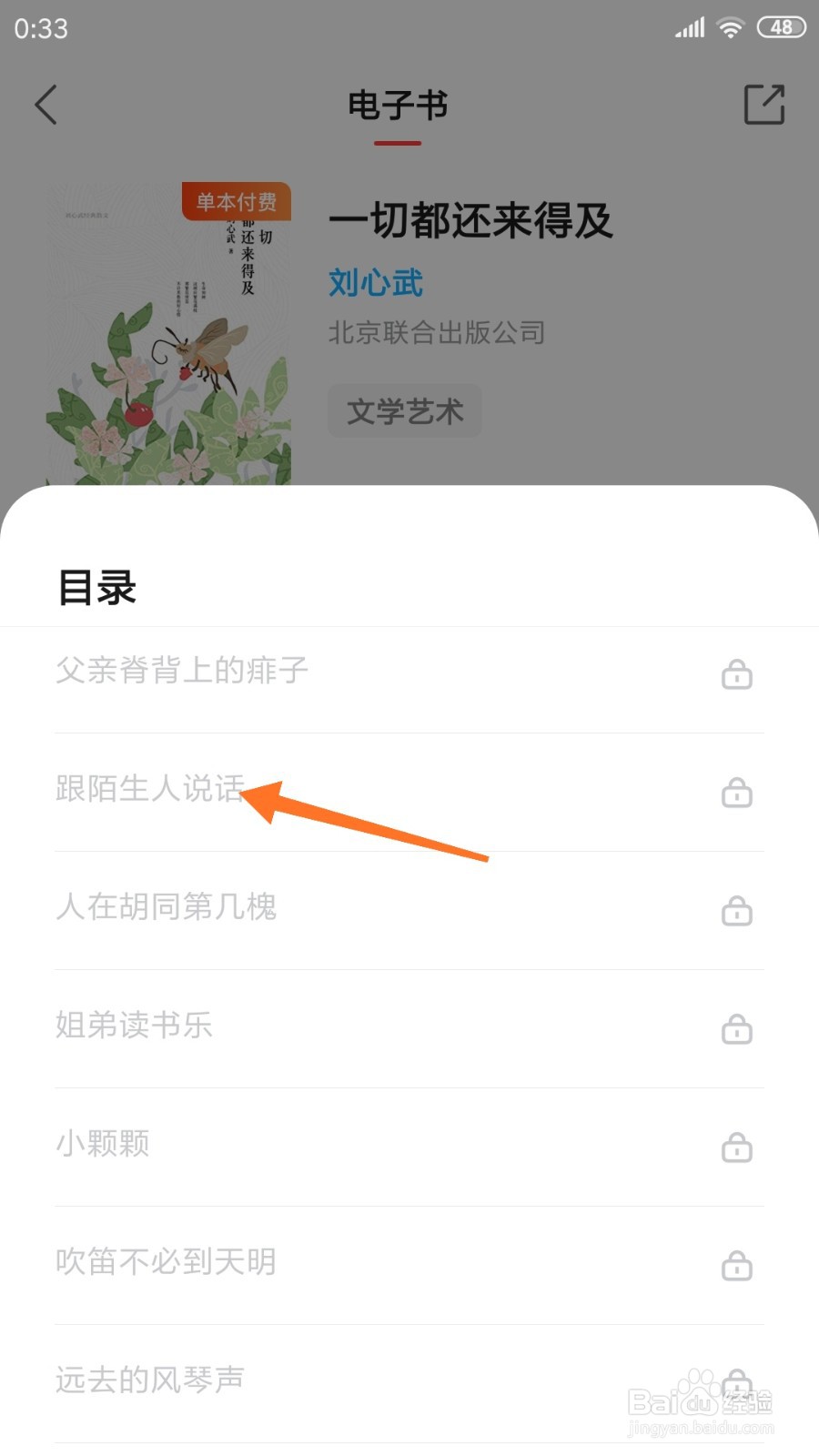Open the chapter 跟陌生人说话
This screenshot has width=819, height=1456.
(x=150, y=790)
